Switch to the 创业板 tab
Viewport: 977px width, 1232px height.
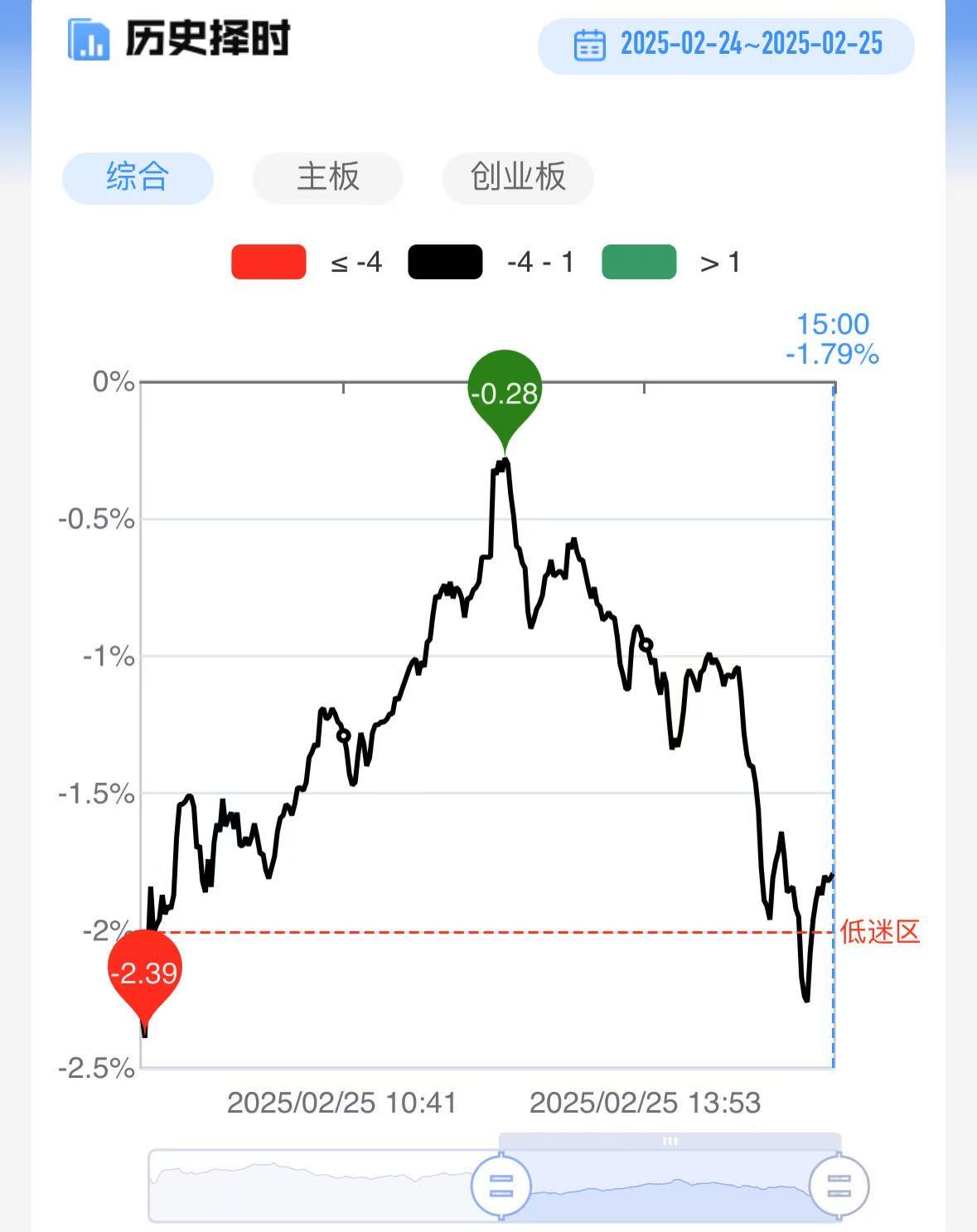click(518, 177)
